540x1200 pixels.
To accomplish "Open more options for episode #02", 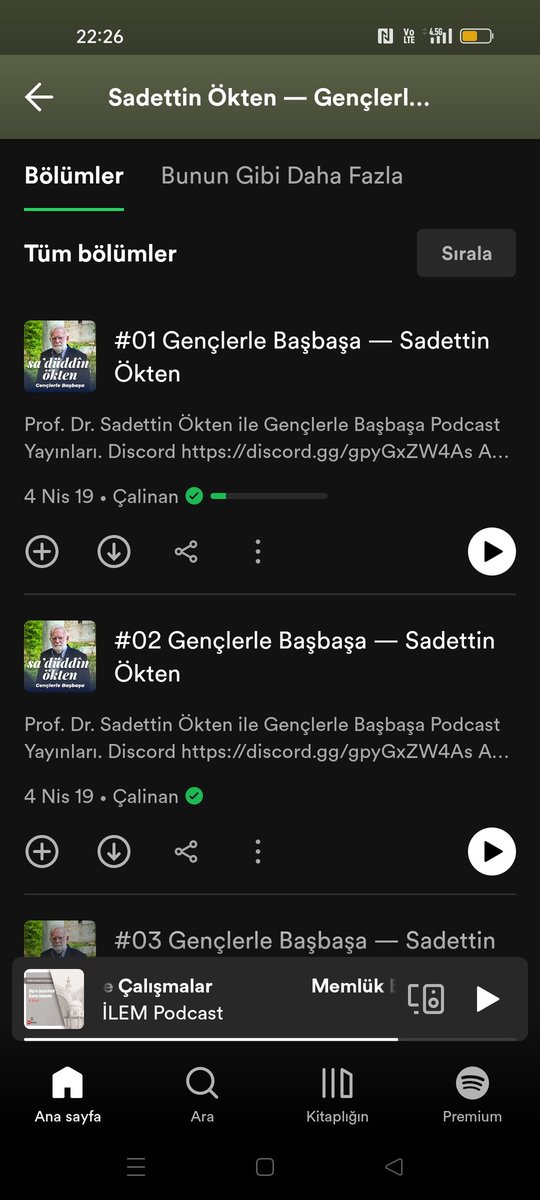I will [258, 851].
